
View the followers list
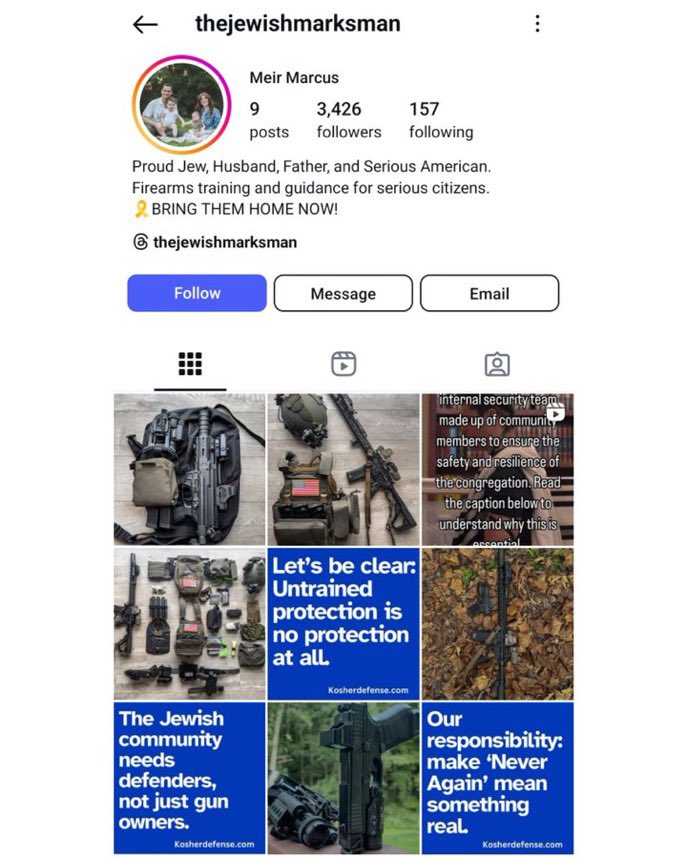tap(349, 120)
